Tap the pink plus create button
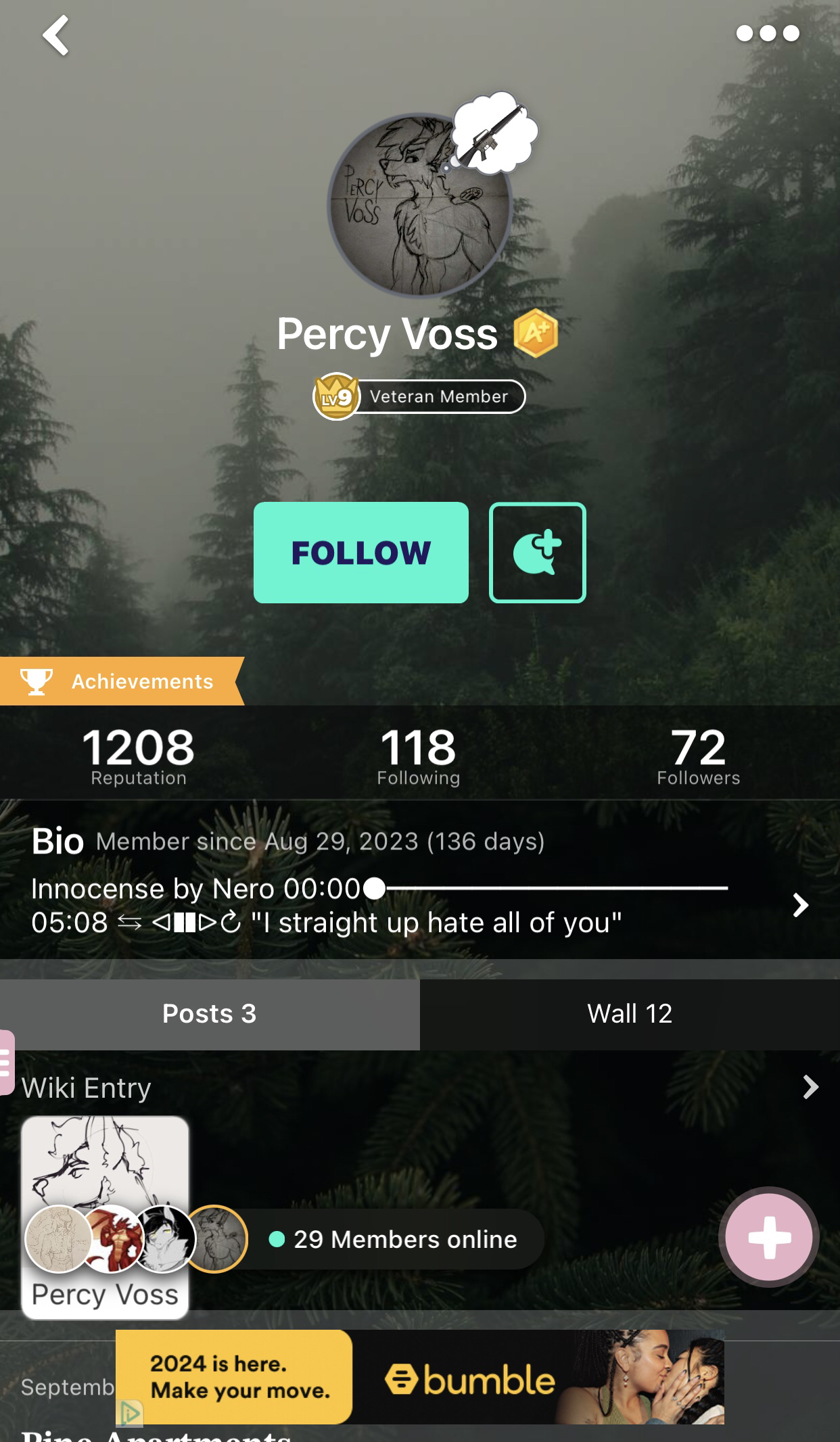Viewport: 840px width, 1442px height. tap(768, 1238)
